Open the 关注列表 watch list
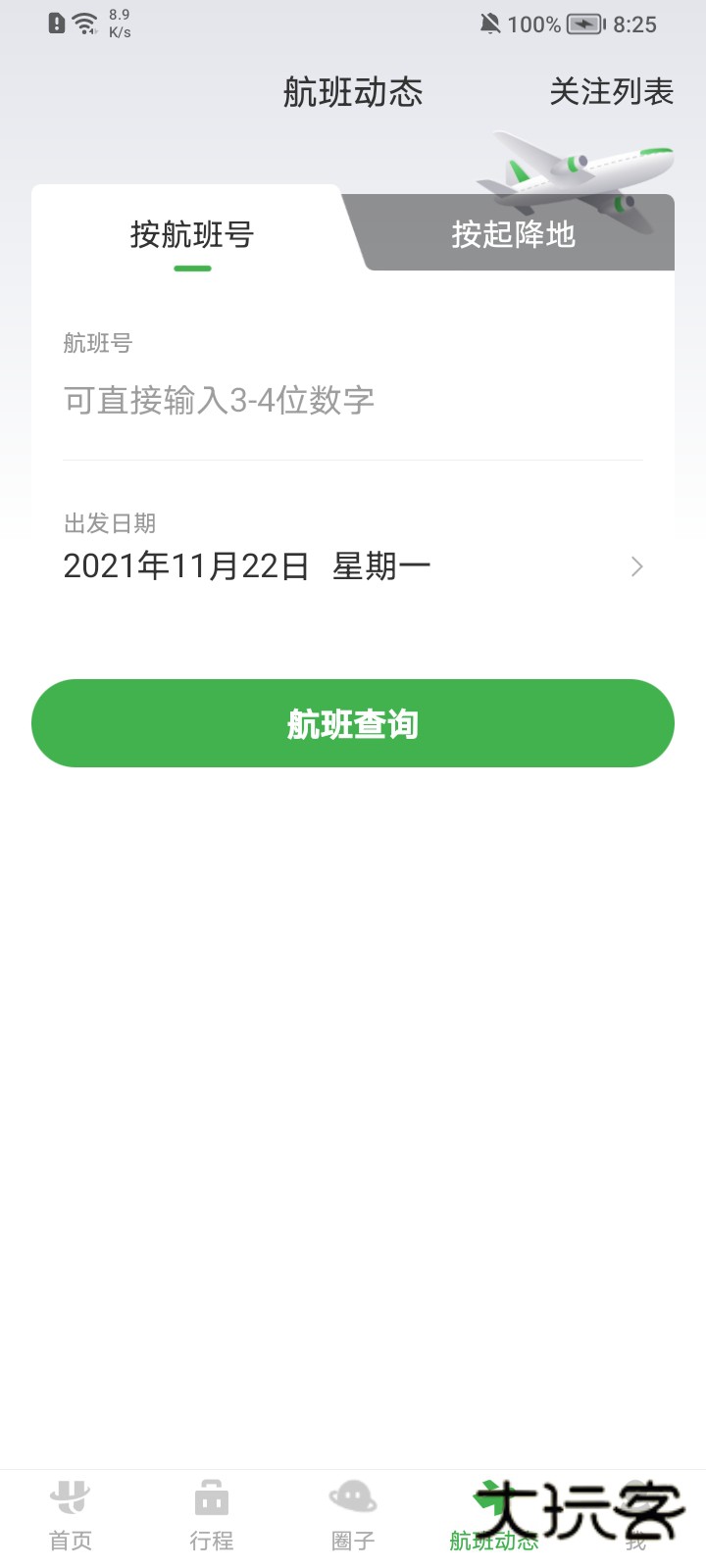The image size is (706, 1568). pos(613,93)
